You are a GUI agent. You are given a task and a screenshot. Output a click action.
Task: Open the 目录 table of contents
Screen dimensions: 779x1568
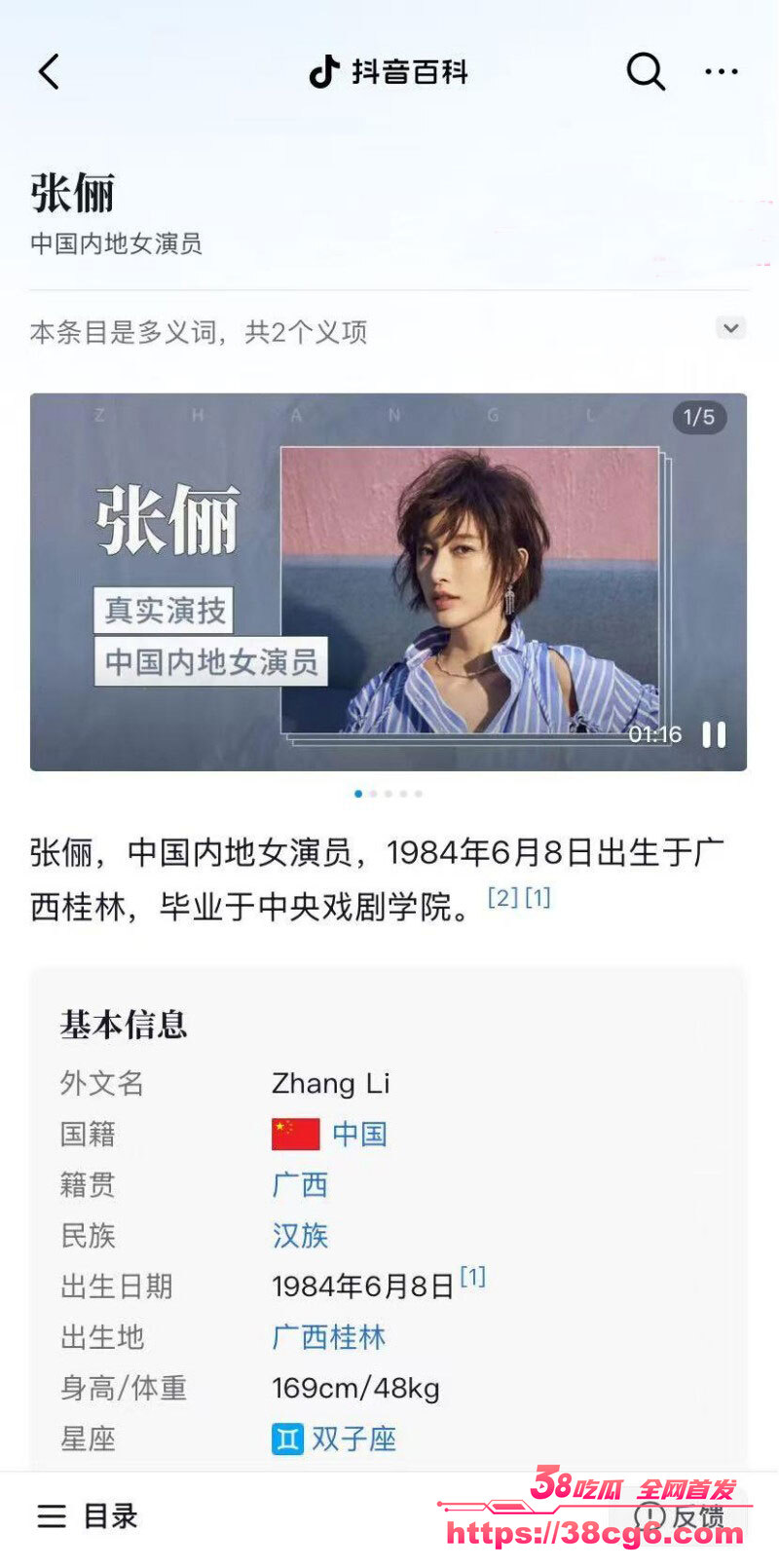coord(88,1515)
